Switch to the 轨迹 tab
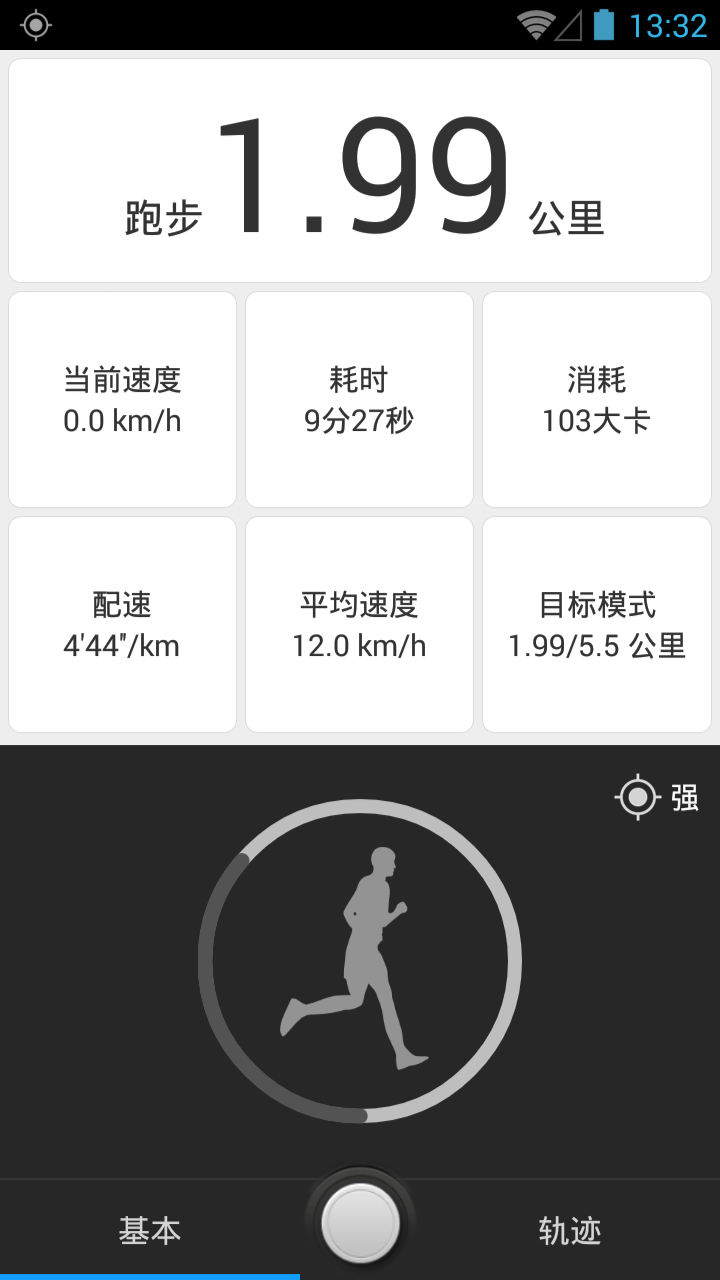The image size is (720, 1280). (x=569, y=1231)
